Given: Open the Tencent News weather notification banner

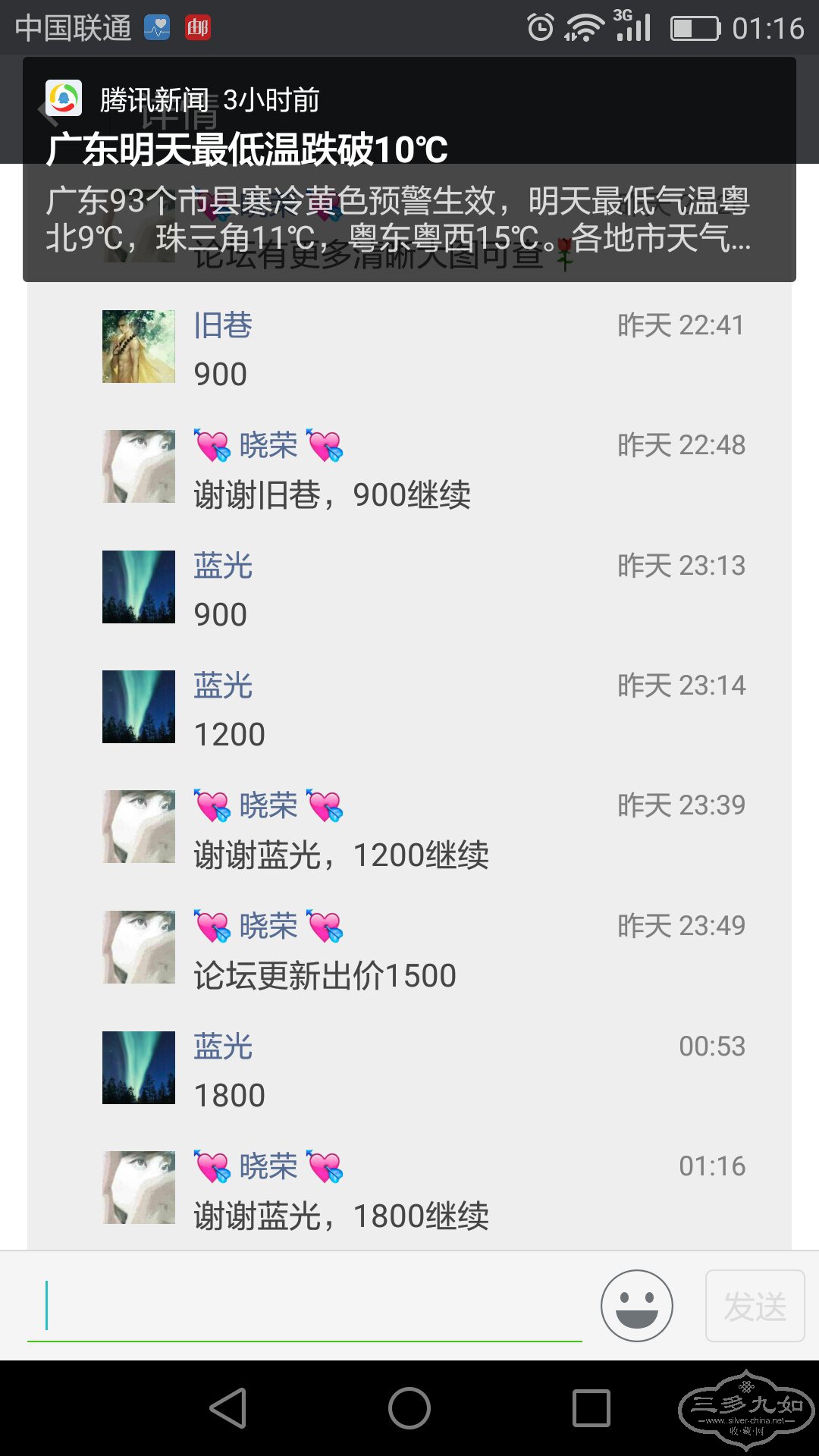Looking at the screenshot, I should tap(409, 170).
